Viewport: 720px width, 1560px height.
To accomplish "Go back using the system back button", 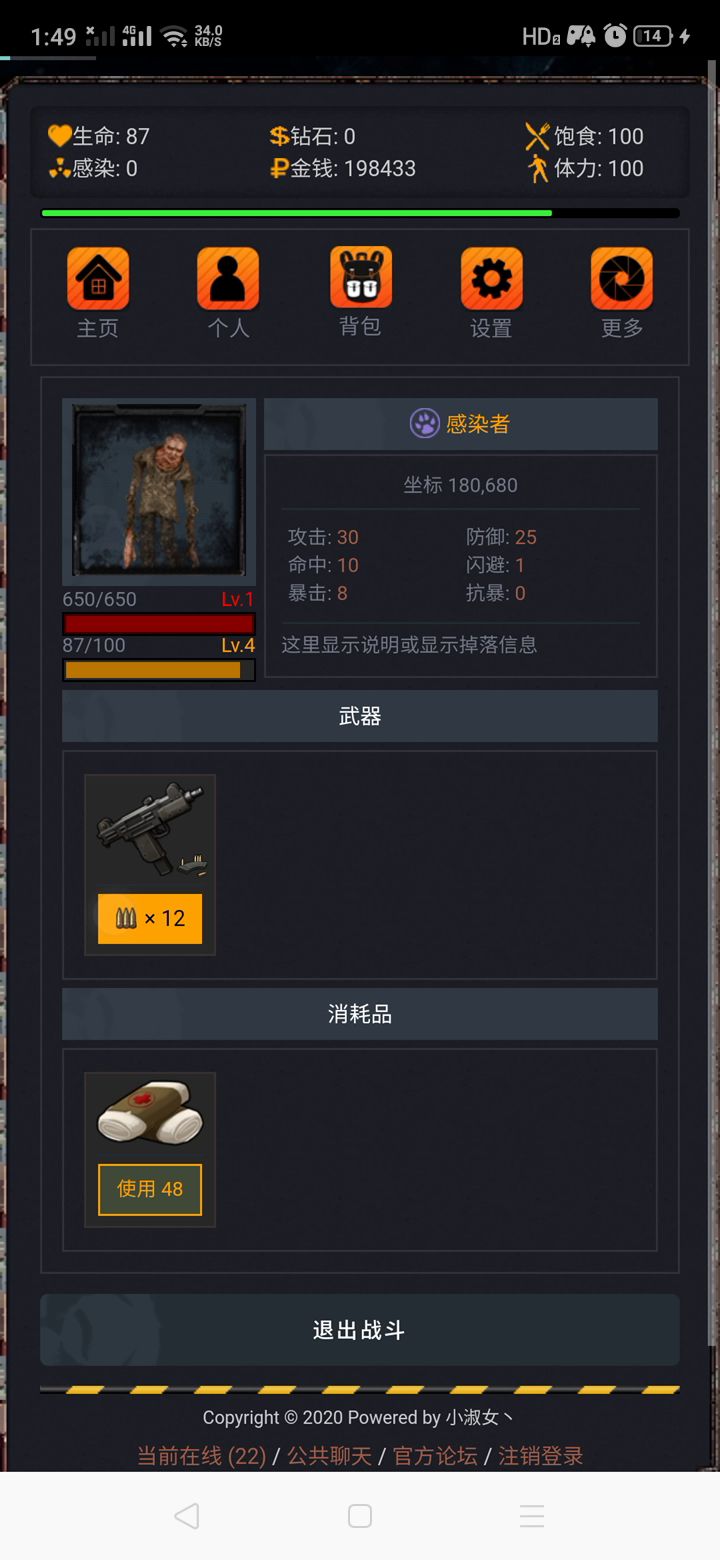I will tap(187, 1516).
